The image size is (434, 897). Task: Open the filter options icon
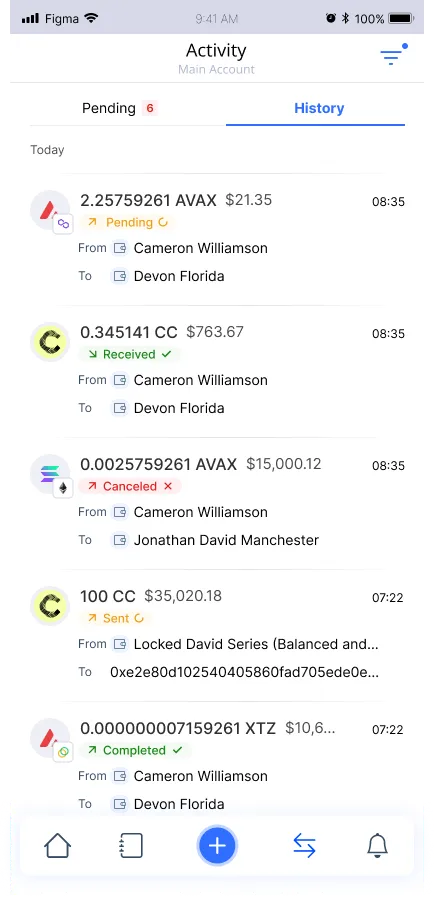click(392, 55)
